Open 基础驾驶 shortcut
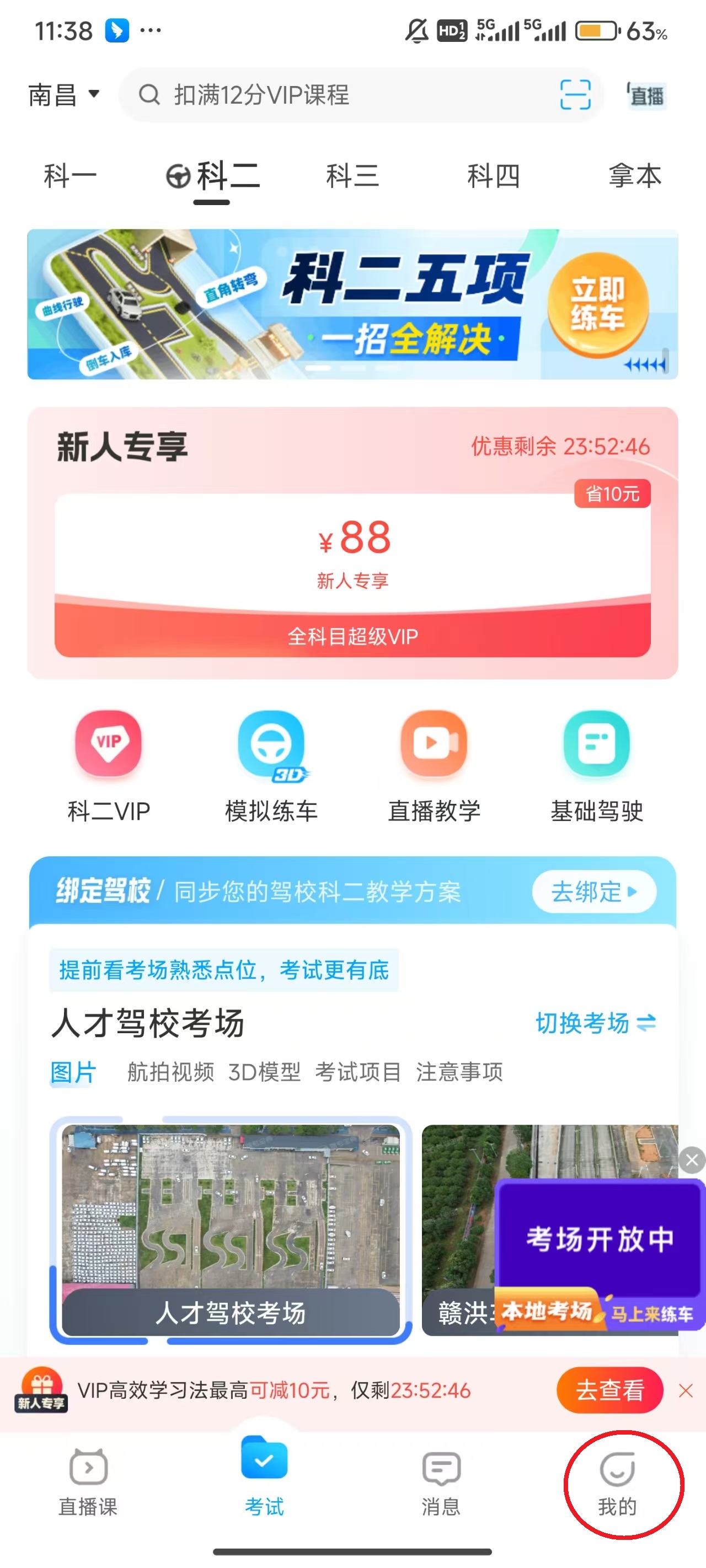Image resolution: width=706 pixels, height=1568 pixels. (x=596, y=765)
